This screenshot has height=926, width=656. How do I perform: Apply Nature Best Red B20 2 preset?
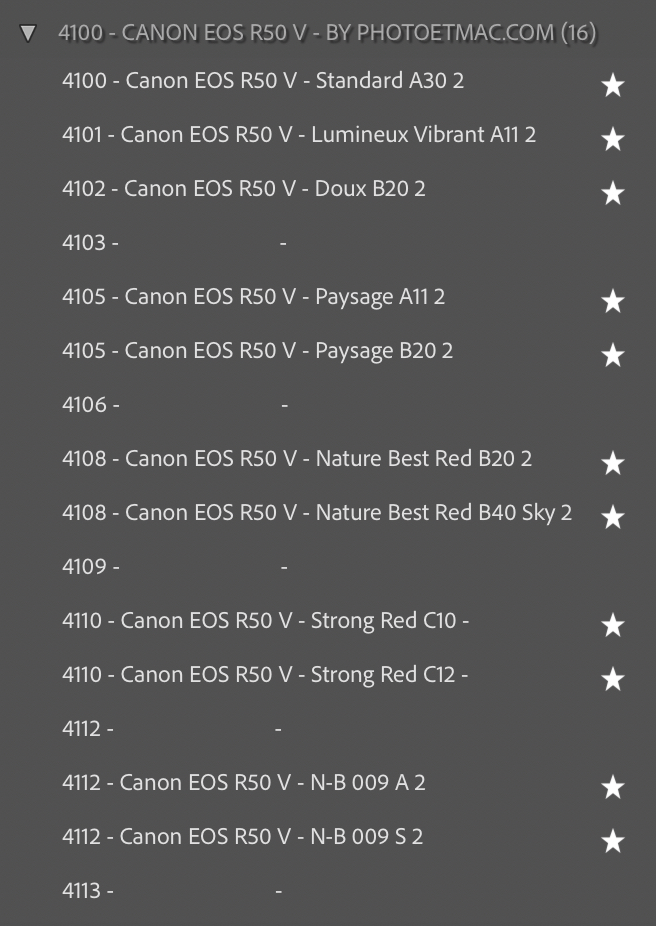(297, 458)
